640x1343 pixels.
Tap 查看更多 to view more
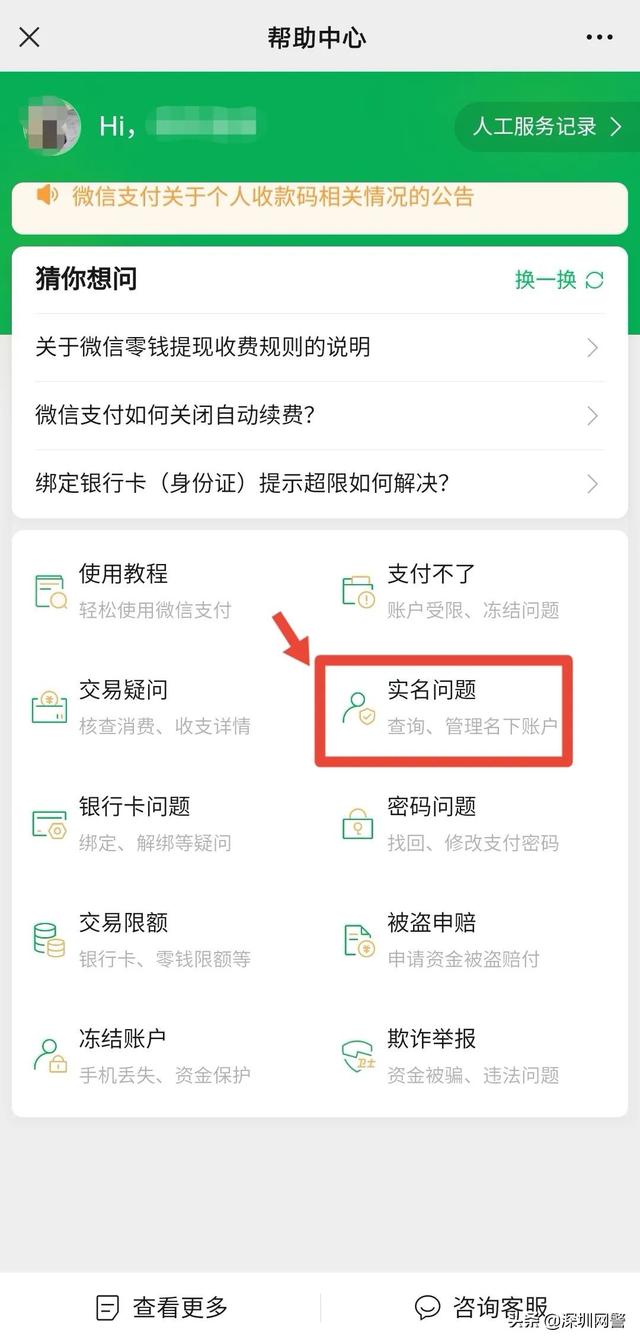pyautogui.click(x=162, y=1307)
